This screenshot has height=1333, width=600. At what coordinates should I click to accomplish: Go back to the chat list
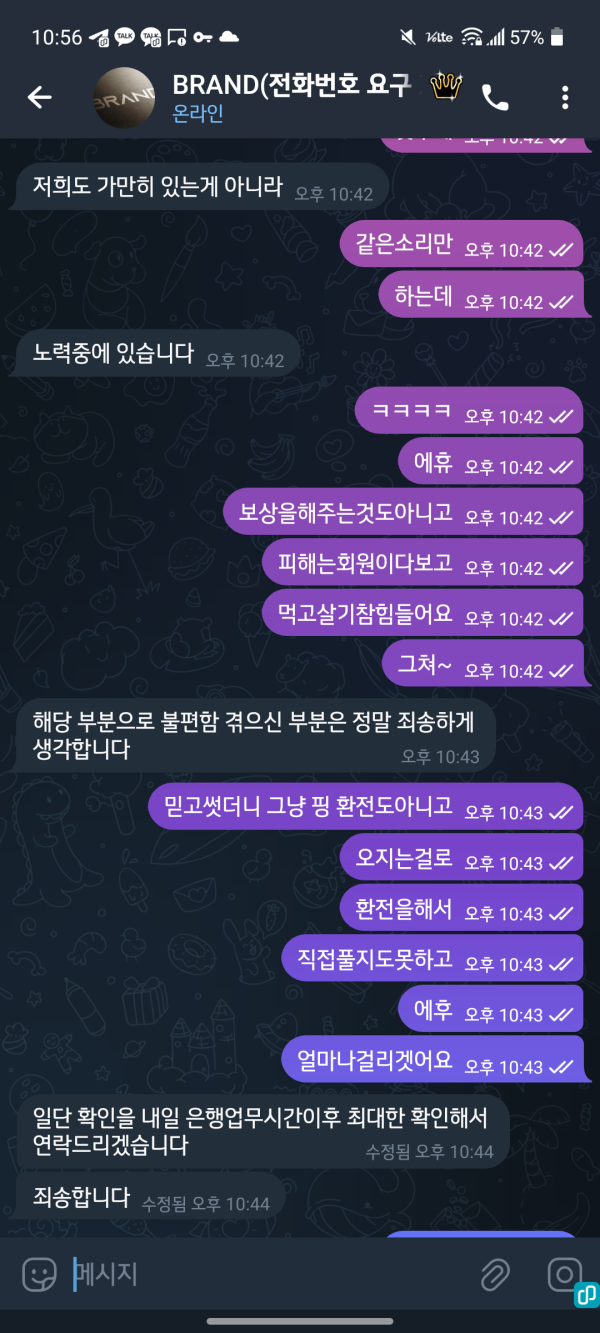point(39,97)
